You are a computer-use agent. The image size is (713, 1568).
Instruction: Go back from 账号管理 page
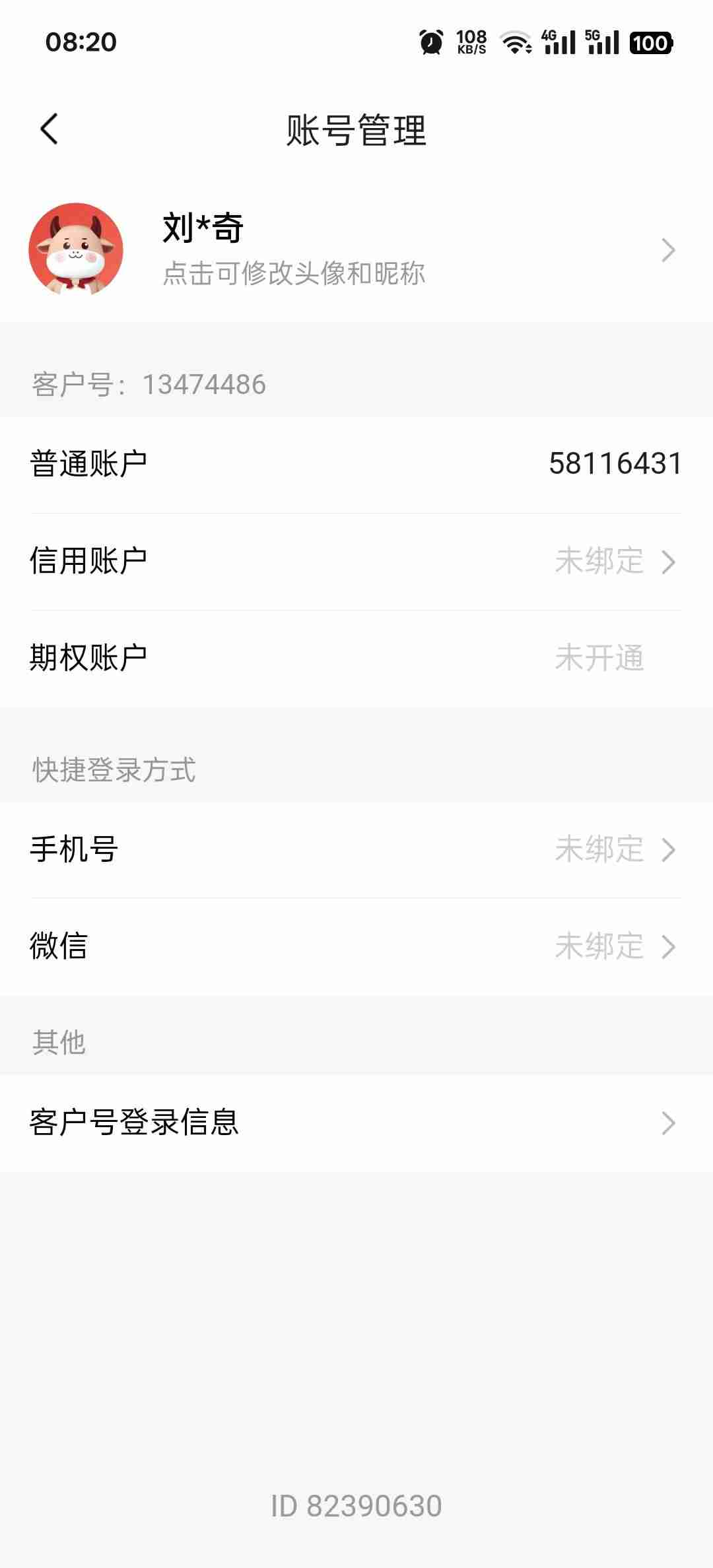tap(50, 129)
